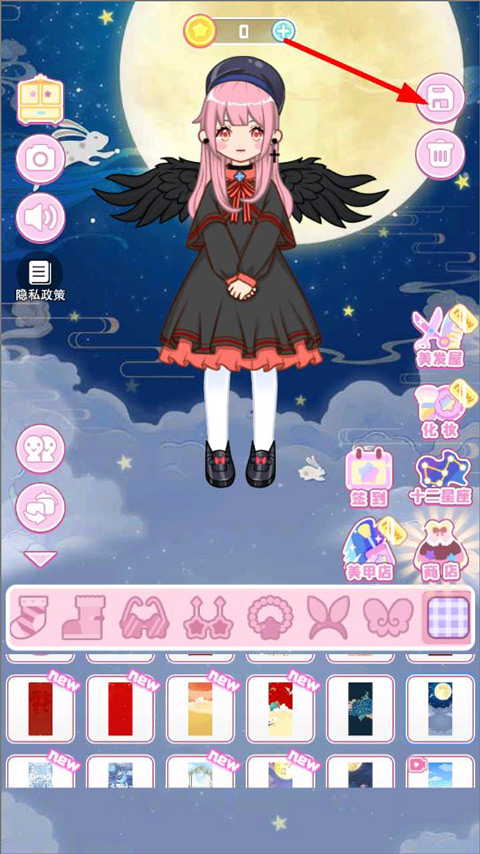
Task: Add coins with the plus button
Action: coord(283,31)
